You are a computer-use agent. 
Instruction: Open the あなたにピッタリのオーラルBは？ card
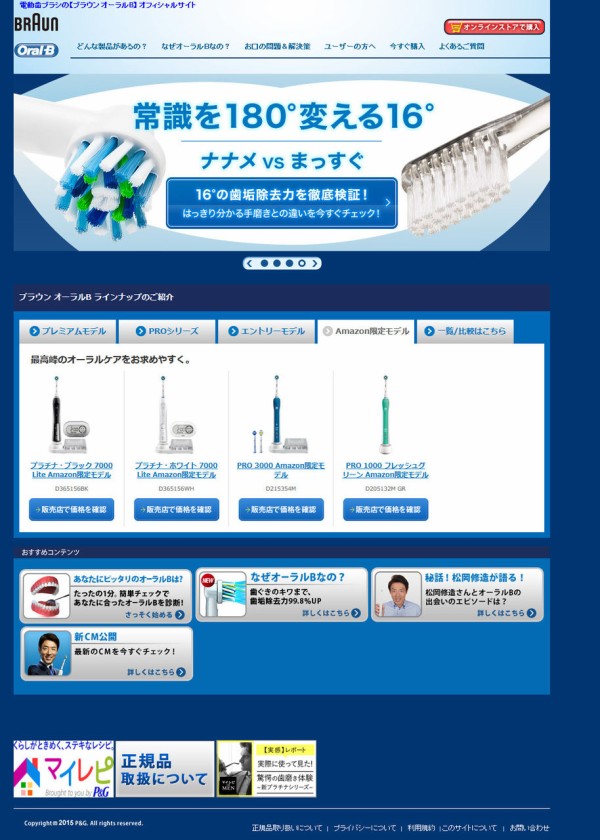pyautogui.click(x=106, y=596)
